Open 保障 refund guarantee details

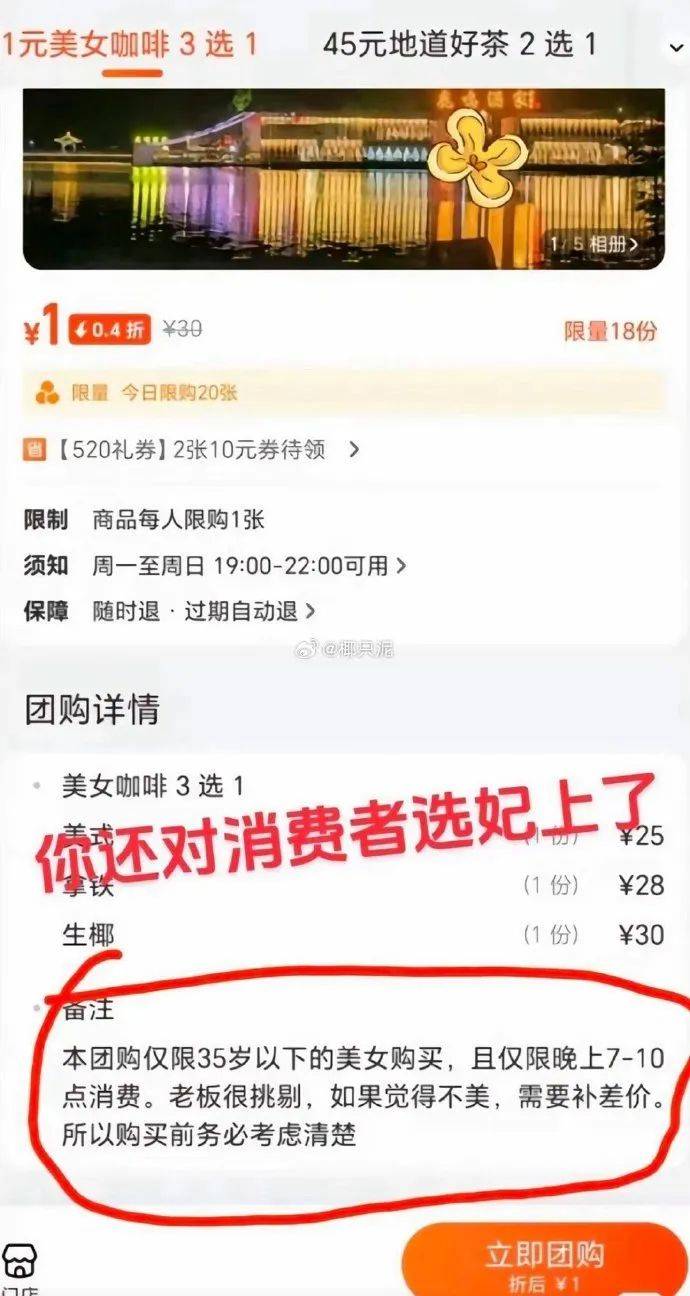pyautogui.click(x=204, y=611)
